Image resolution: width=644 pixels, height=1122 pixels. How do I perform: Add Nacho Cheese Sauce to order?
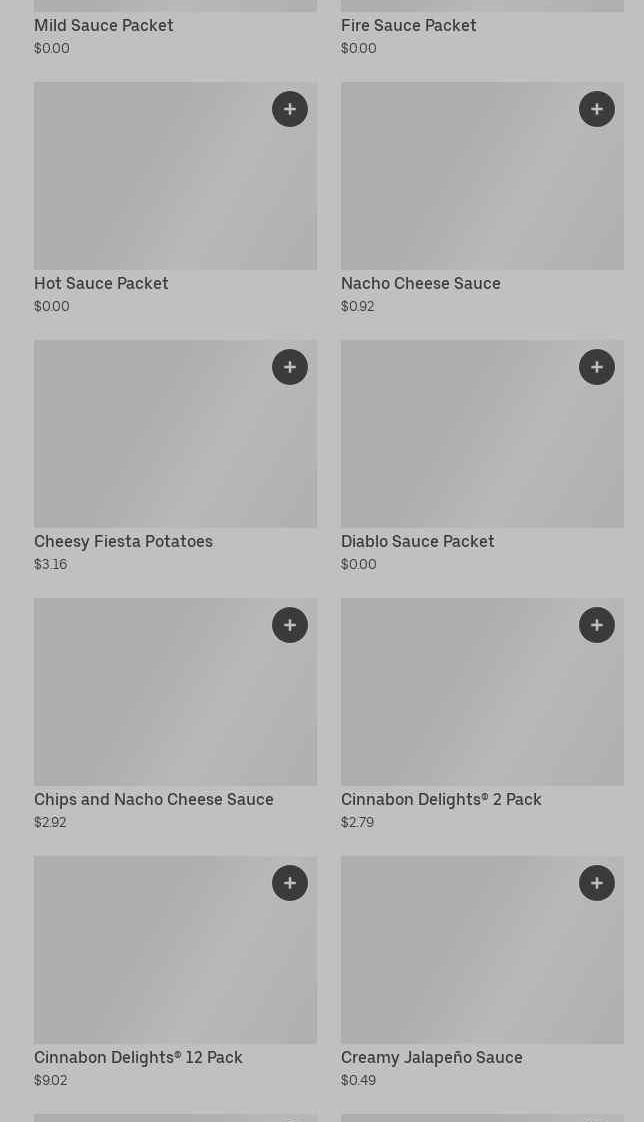597,109
